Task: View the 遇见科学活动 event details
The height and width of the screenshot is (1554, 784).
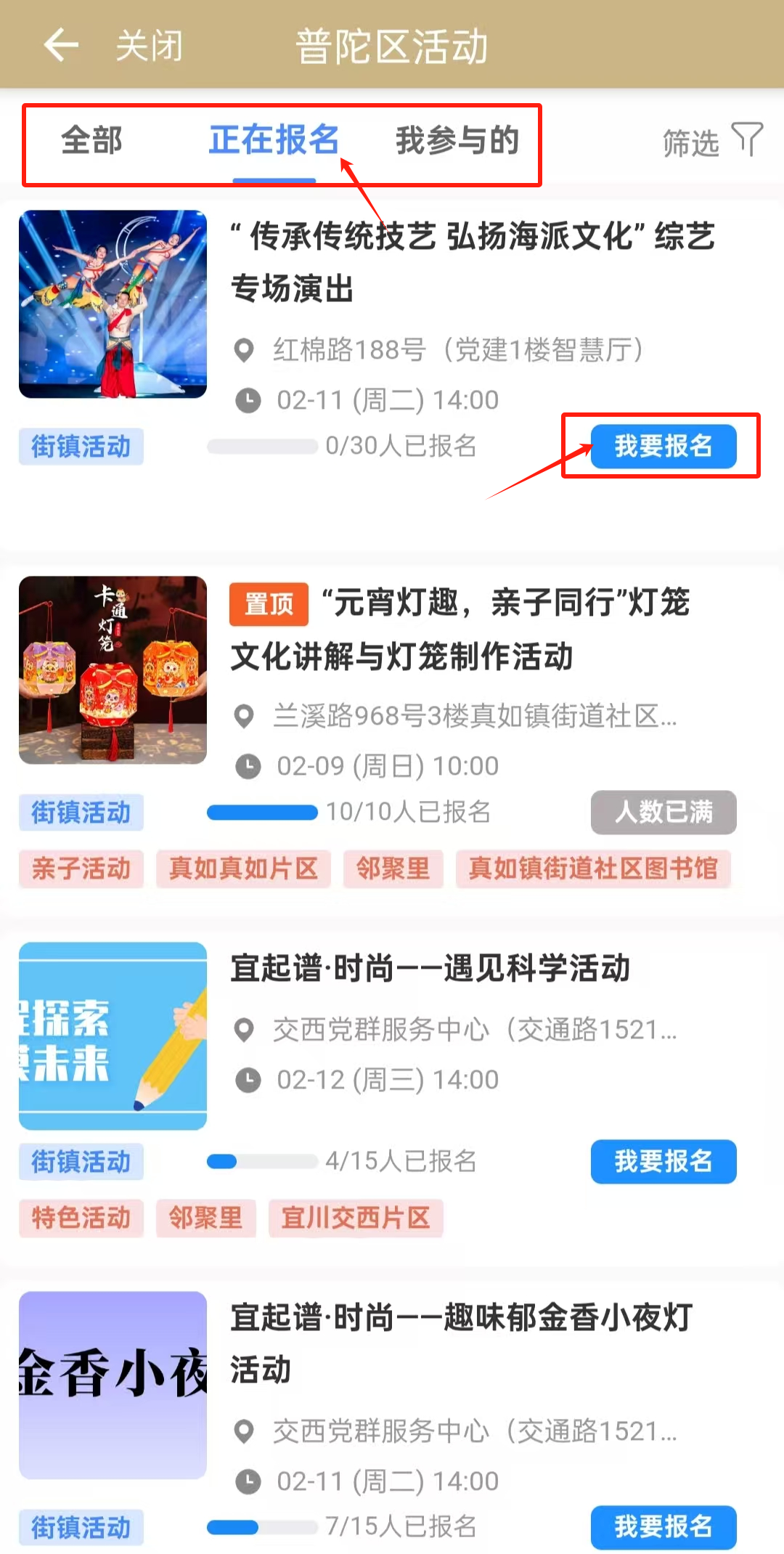Action: tap(430, 969)
